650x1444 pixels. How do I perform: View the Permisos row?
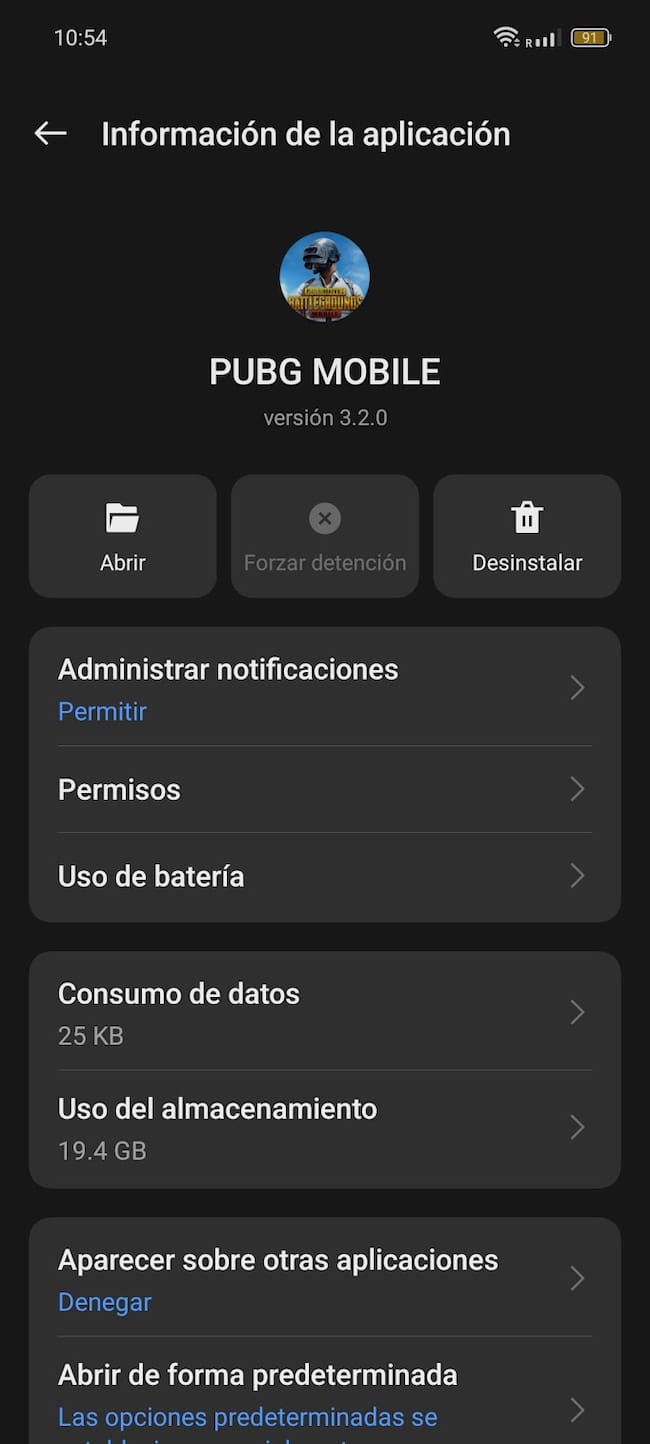coord(324,789)
